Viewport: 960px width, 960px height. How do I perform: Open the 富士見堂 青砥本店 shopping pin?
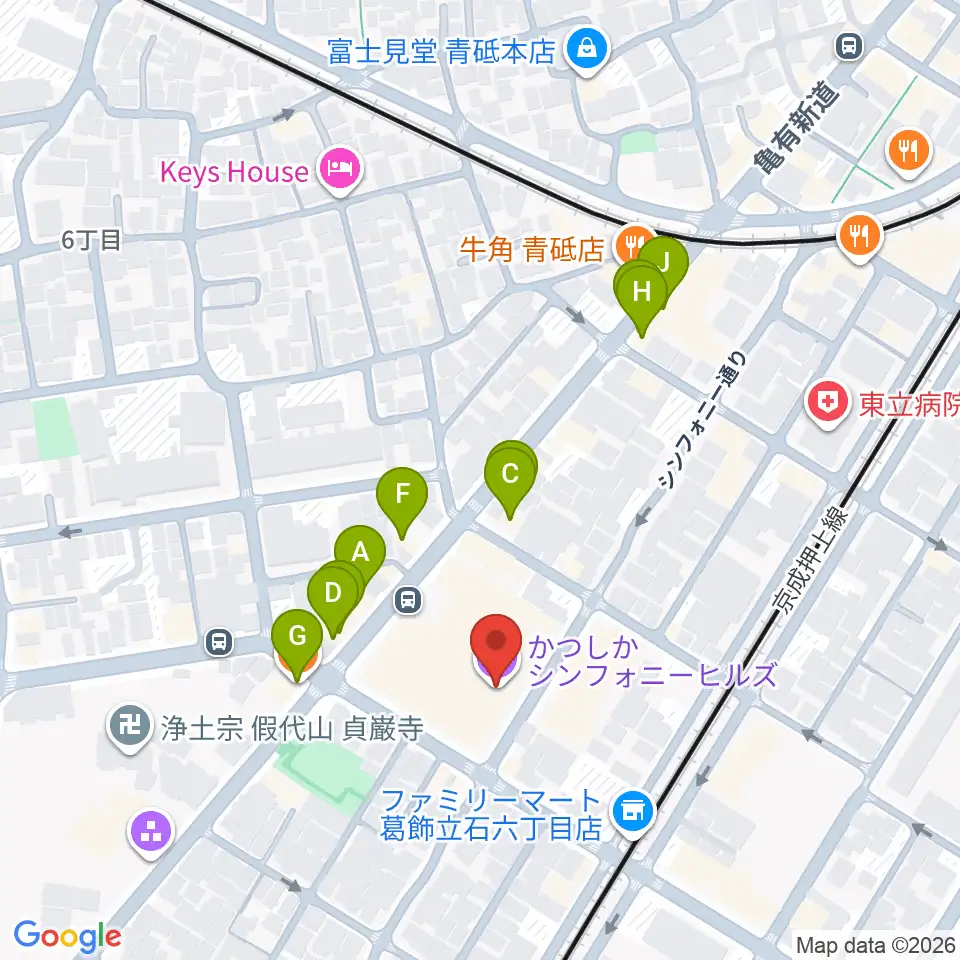(587, 50)
